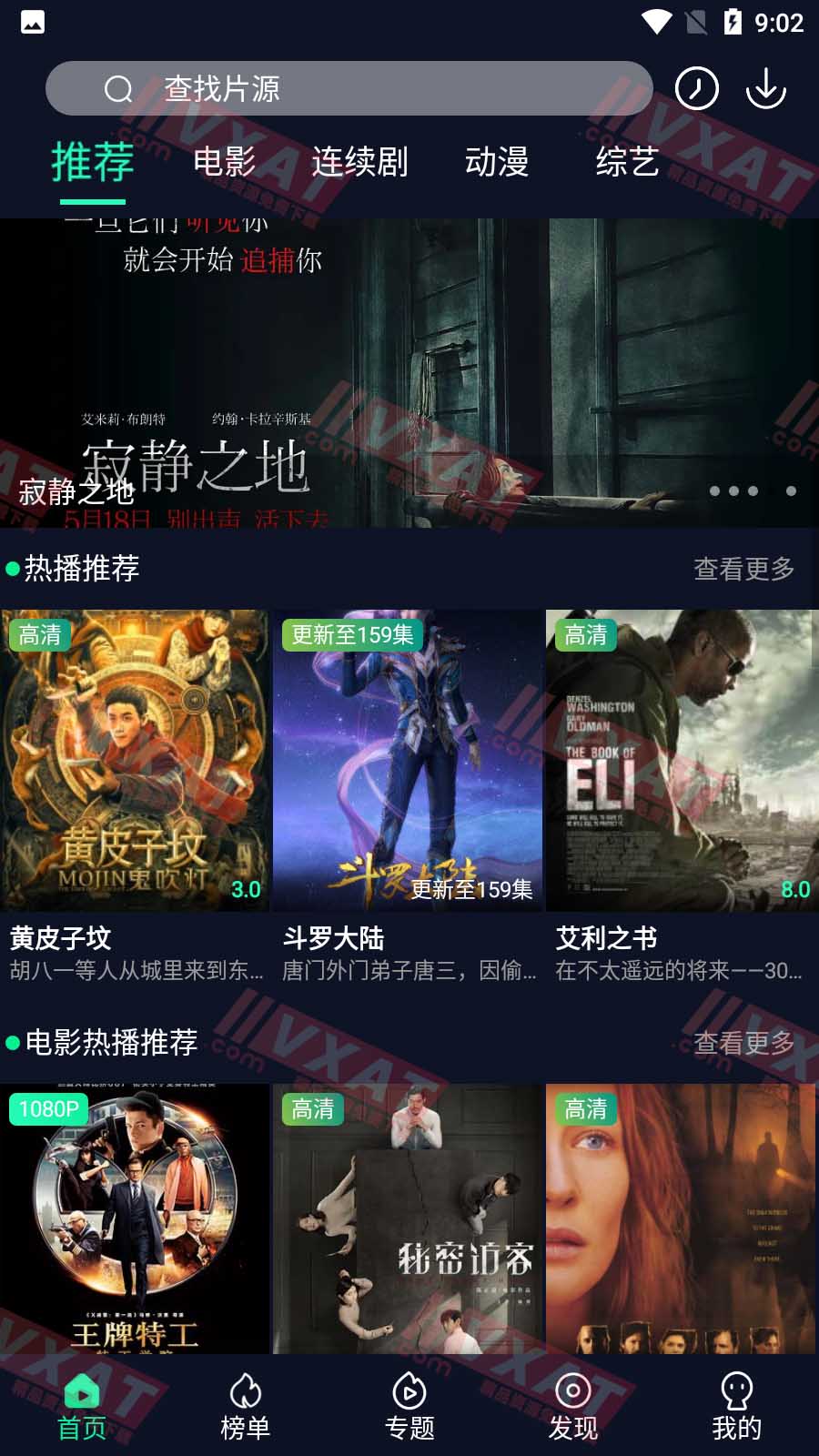Select the 首页 home icon

point(82,1391)
